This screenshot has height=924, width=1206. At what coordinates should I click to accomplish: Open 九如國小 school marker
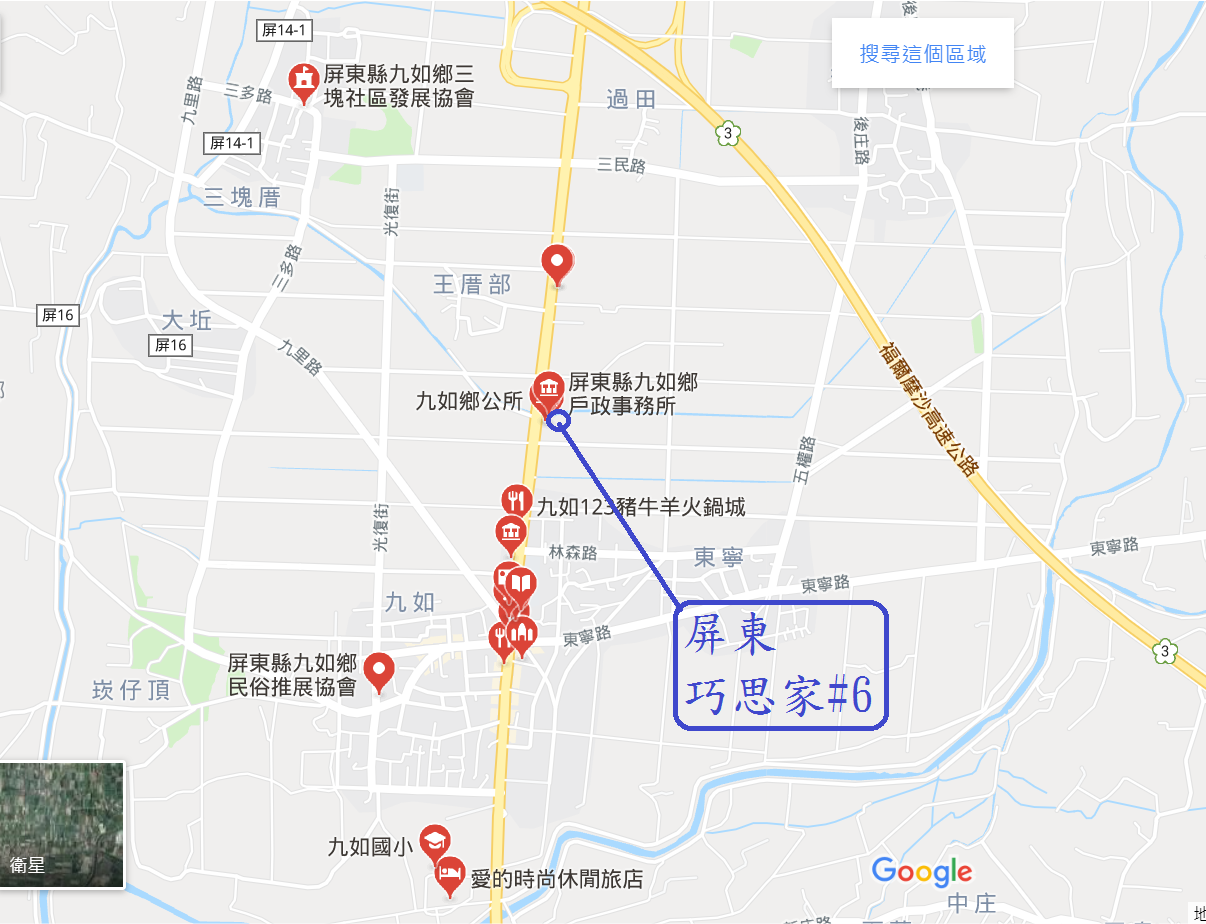434,840
